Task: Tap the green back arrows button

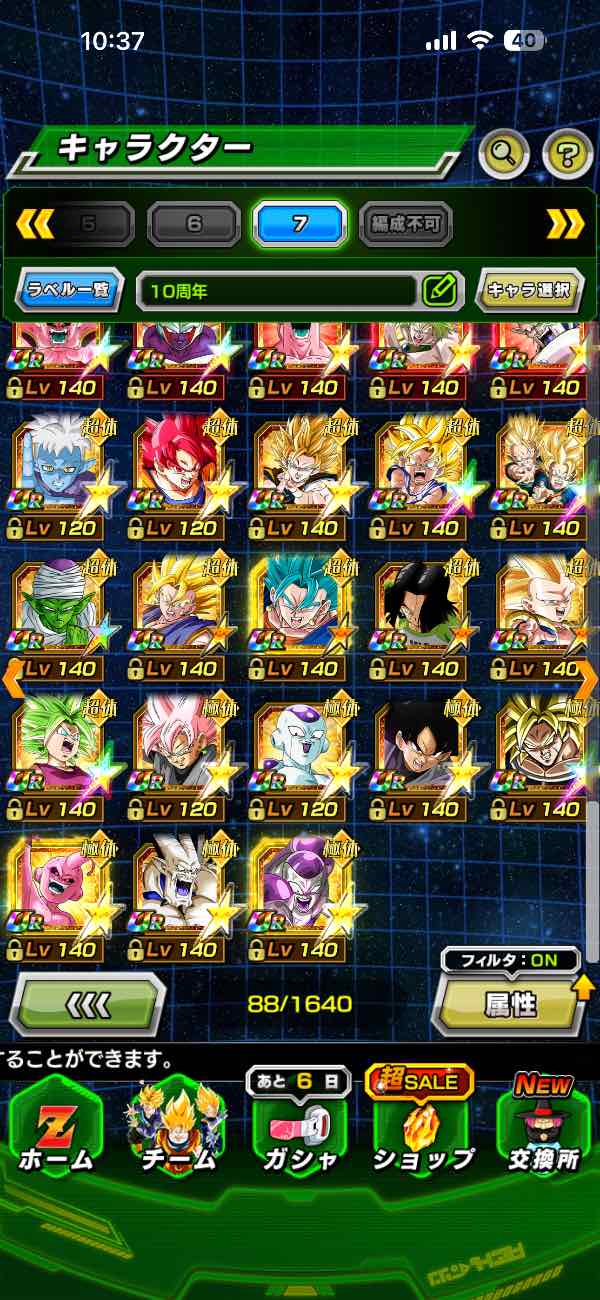Action: pyautogui.click(x=87, y=1003)
